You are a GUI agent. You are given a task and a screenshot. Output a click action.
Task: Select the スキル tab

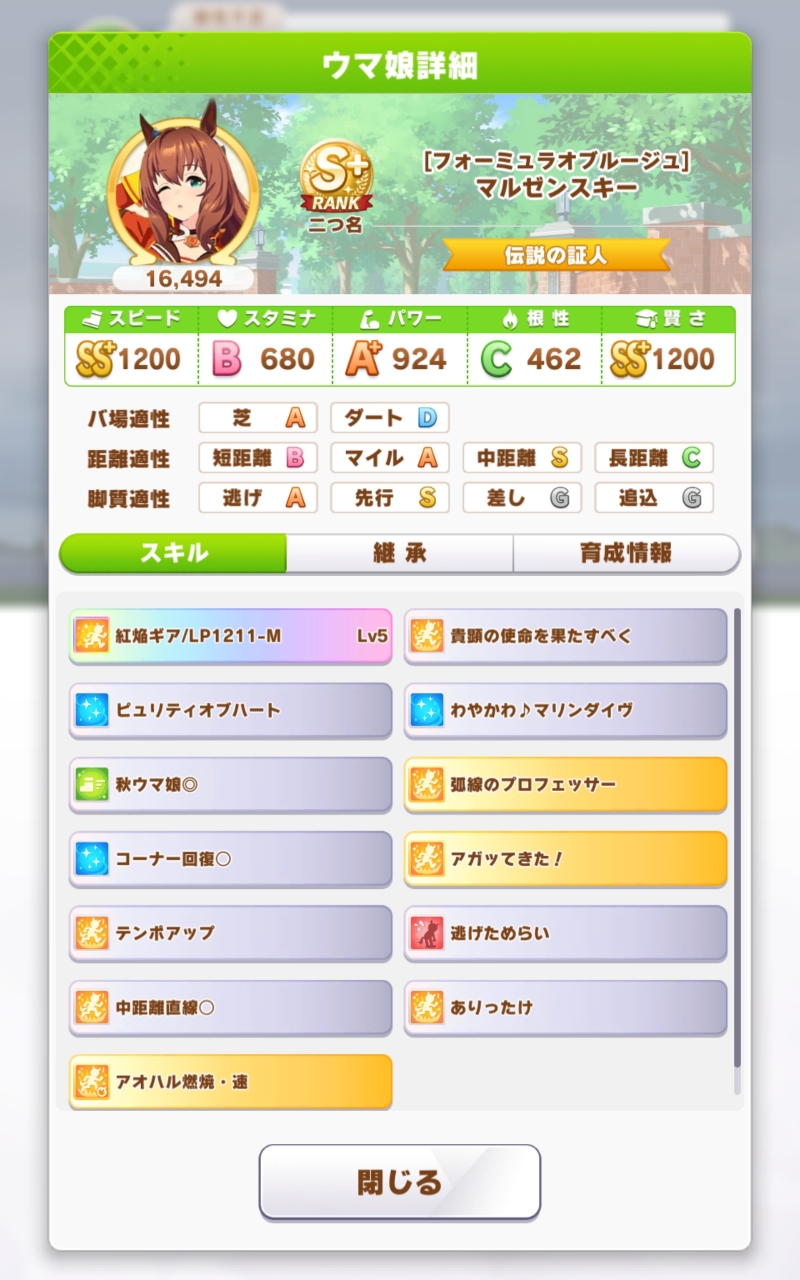[174, 553]
